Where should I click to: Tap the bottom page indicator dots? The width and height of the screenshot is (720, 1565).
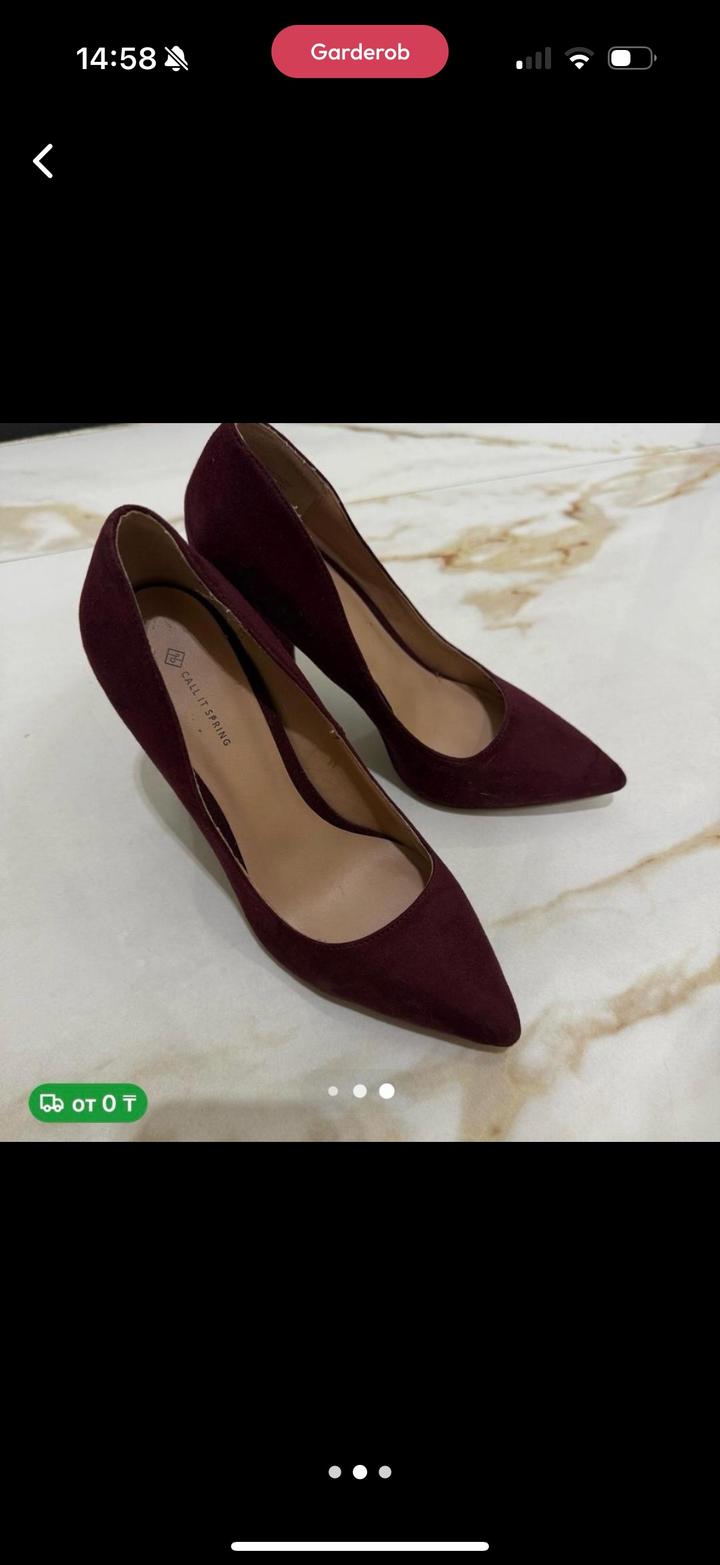pyautogui.click(x=359, y=1472)
